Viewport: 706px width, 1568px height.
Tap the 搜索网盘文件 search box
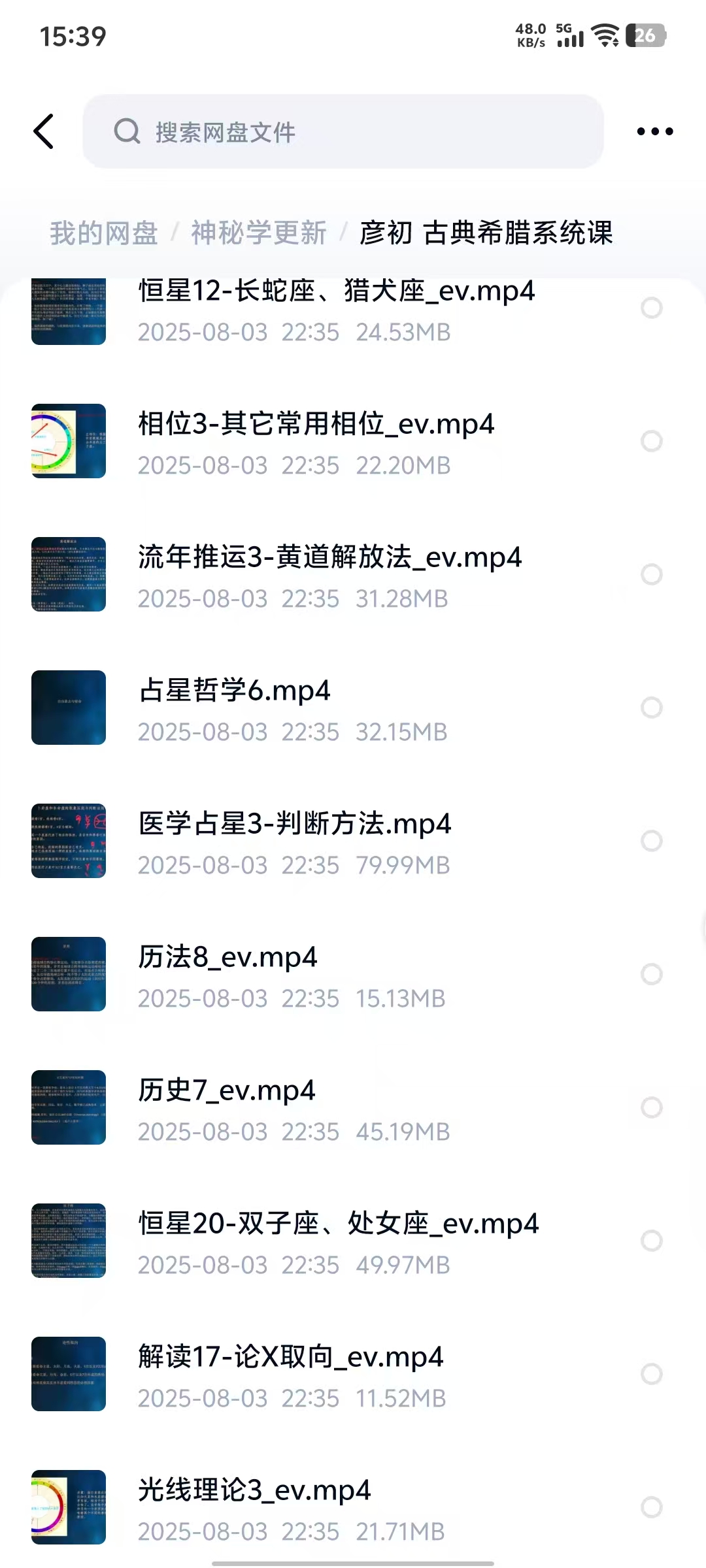point(343,131)
